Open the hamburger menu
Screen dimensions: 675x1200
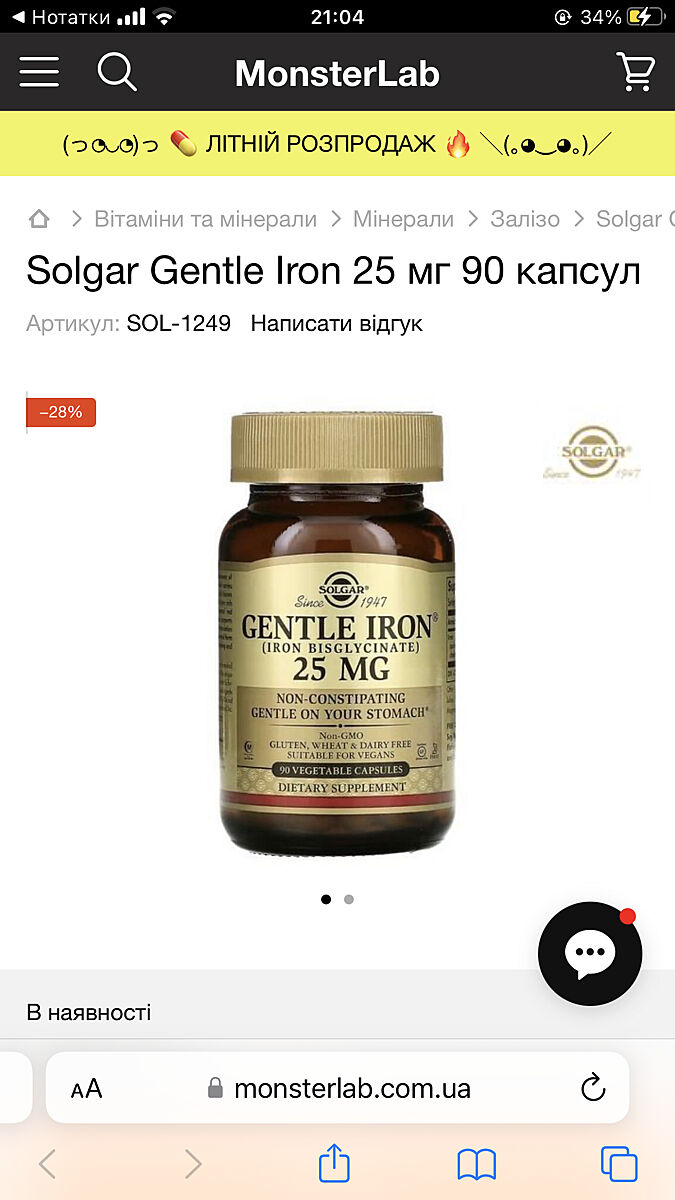[39, 72]
